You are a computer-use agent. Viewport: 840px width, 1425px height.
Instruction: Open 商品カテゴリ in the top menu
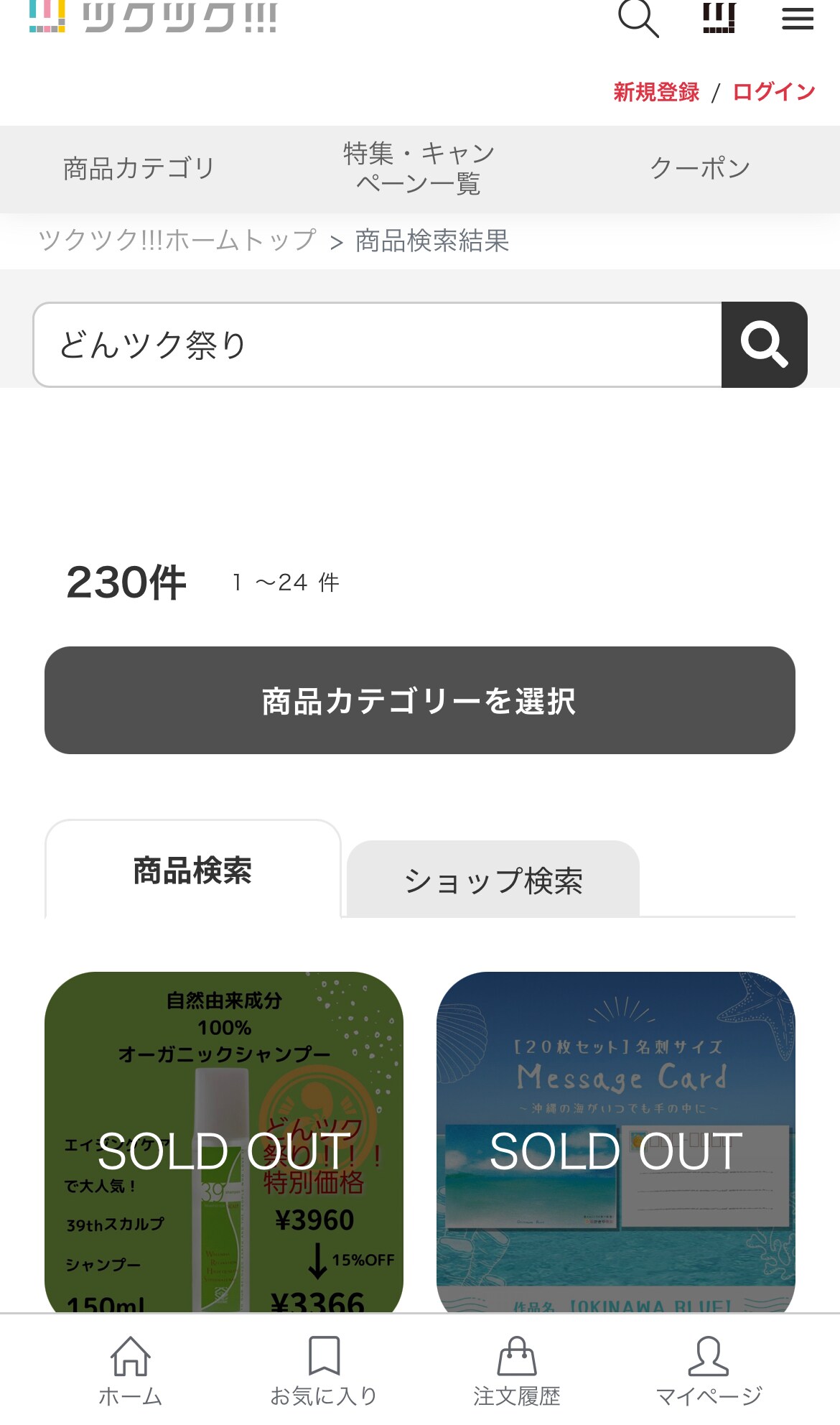[139, 169]
